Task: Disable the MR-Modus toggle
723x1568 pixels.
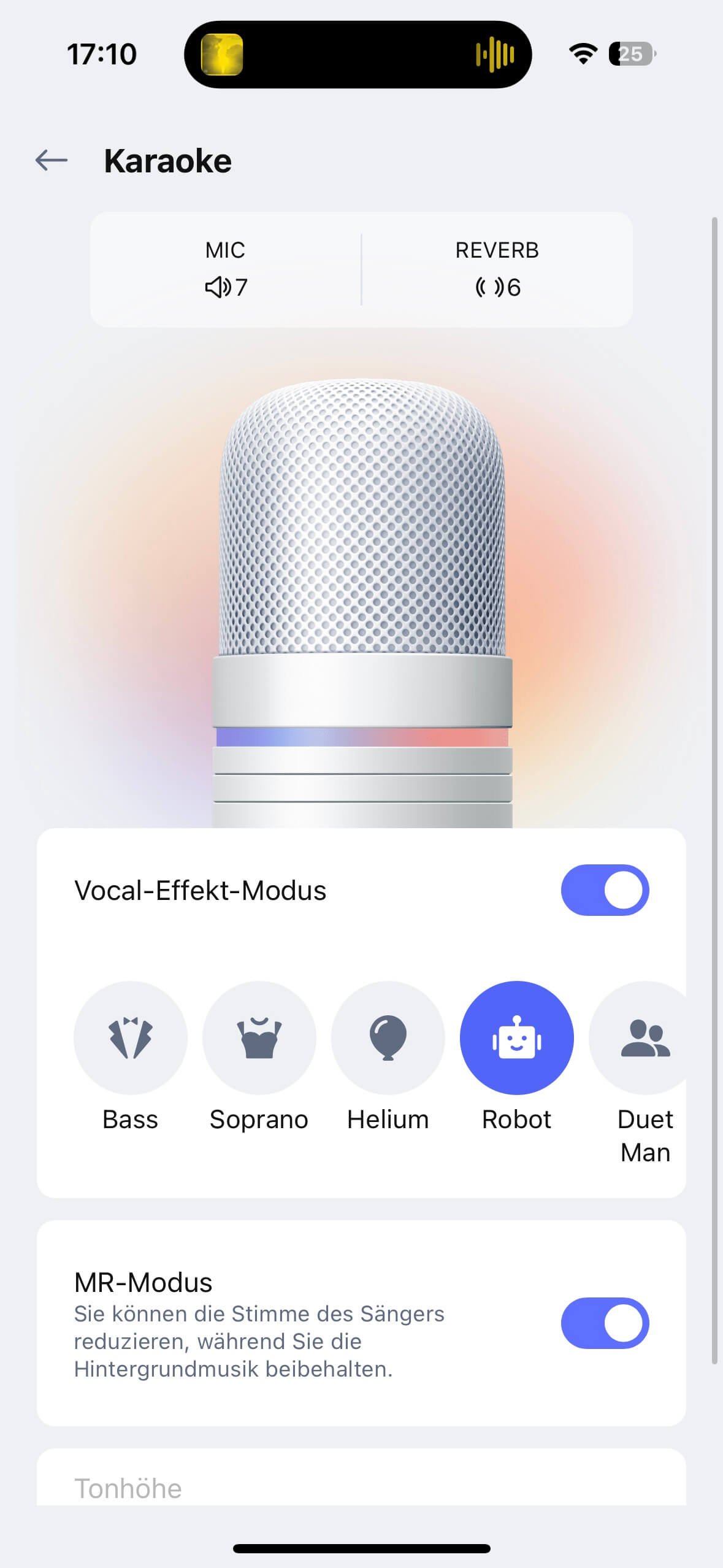Action: [x=605, y=1323]
